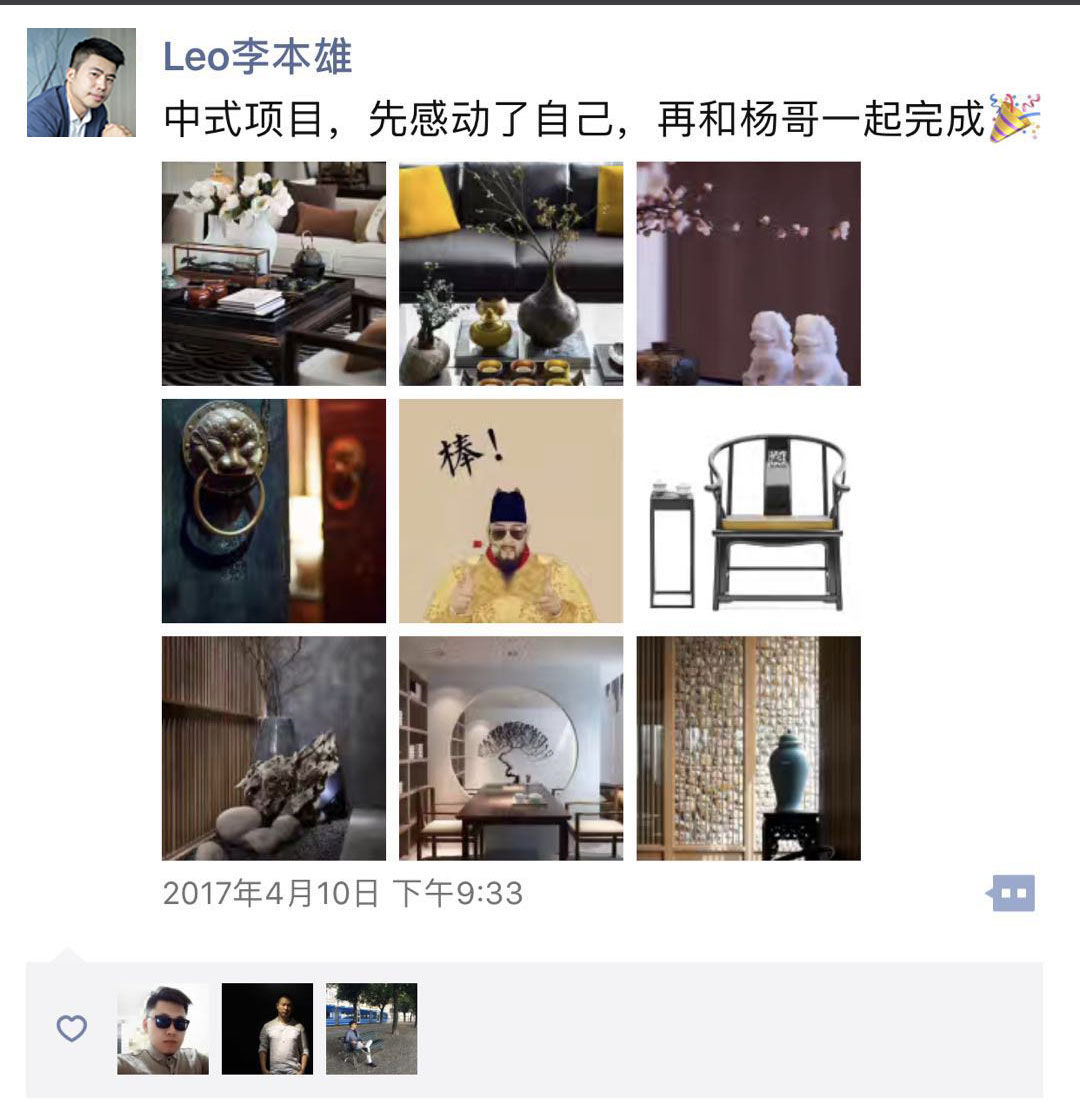
Task: Open the round-back armchair photo
Action: coord(748,511)
